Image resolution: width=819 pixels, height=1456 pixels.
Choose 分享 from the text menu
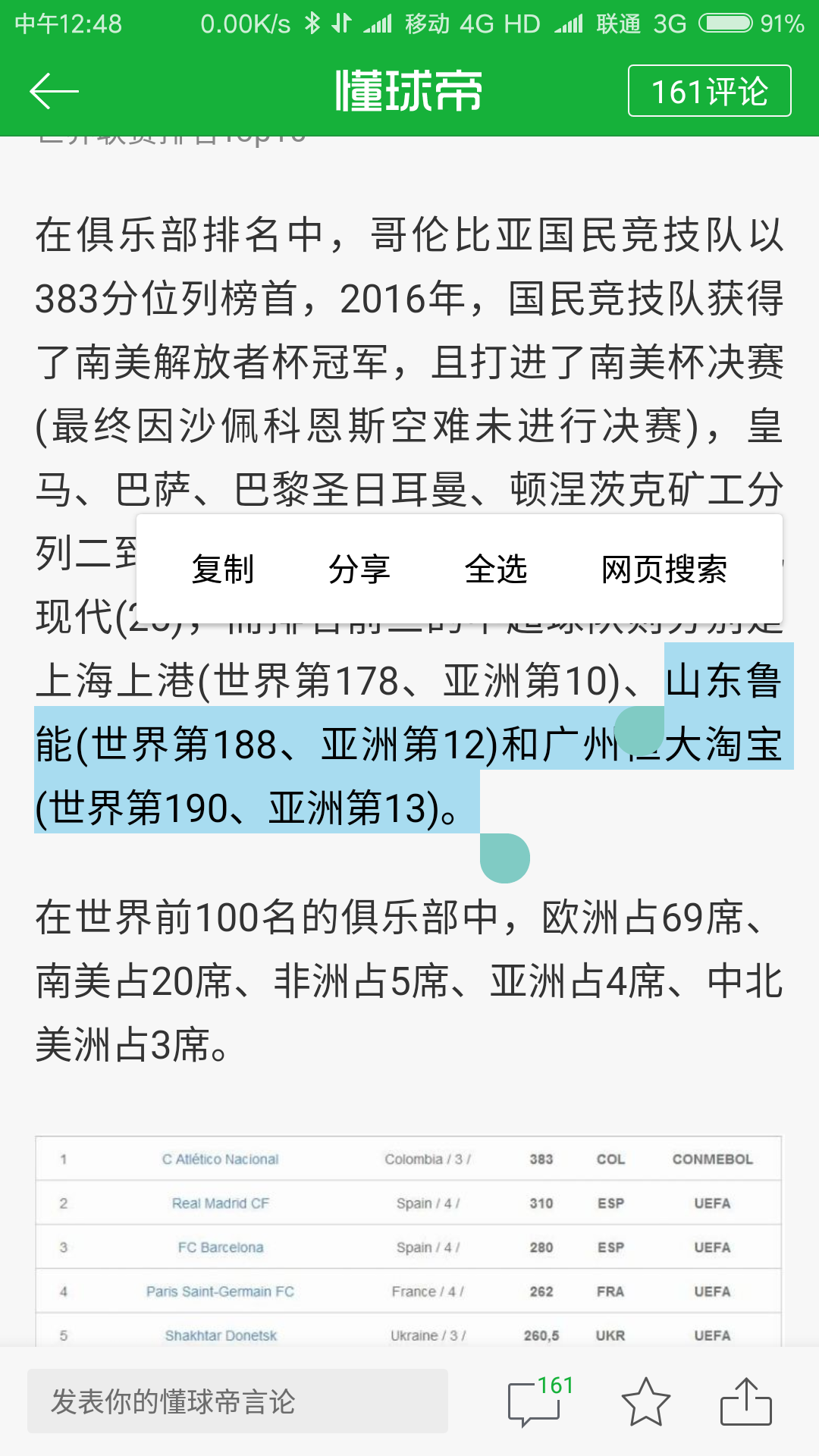click(359, 571)
